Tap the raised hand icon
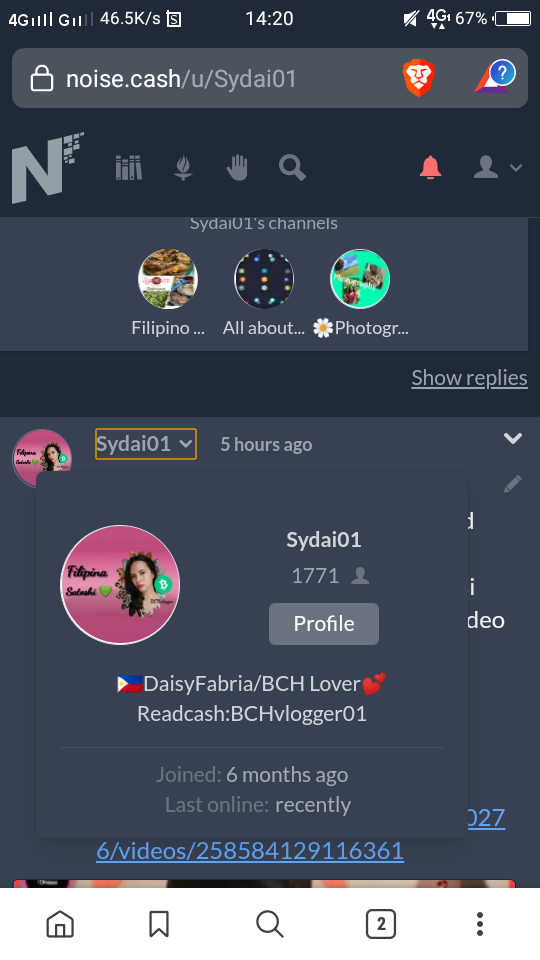Screen dimensions: 540x960 click(237, 167)
